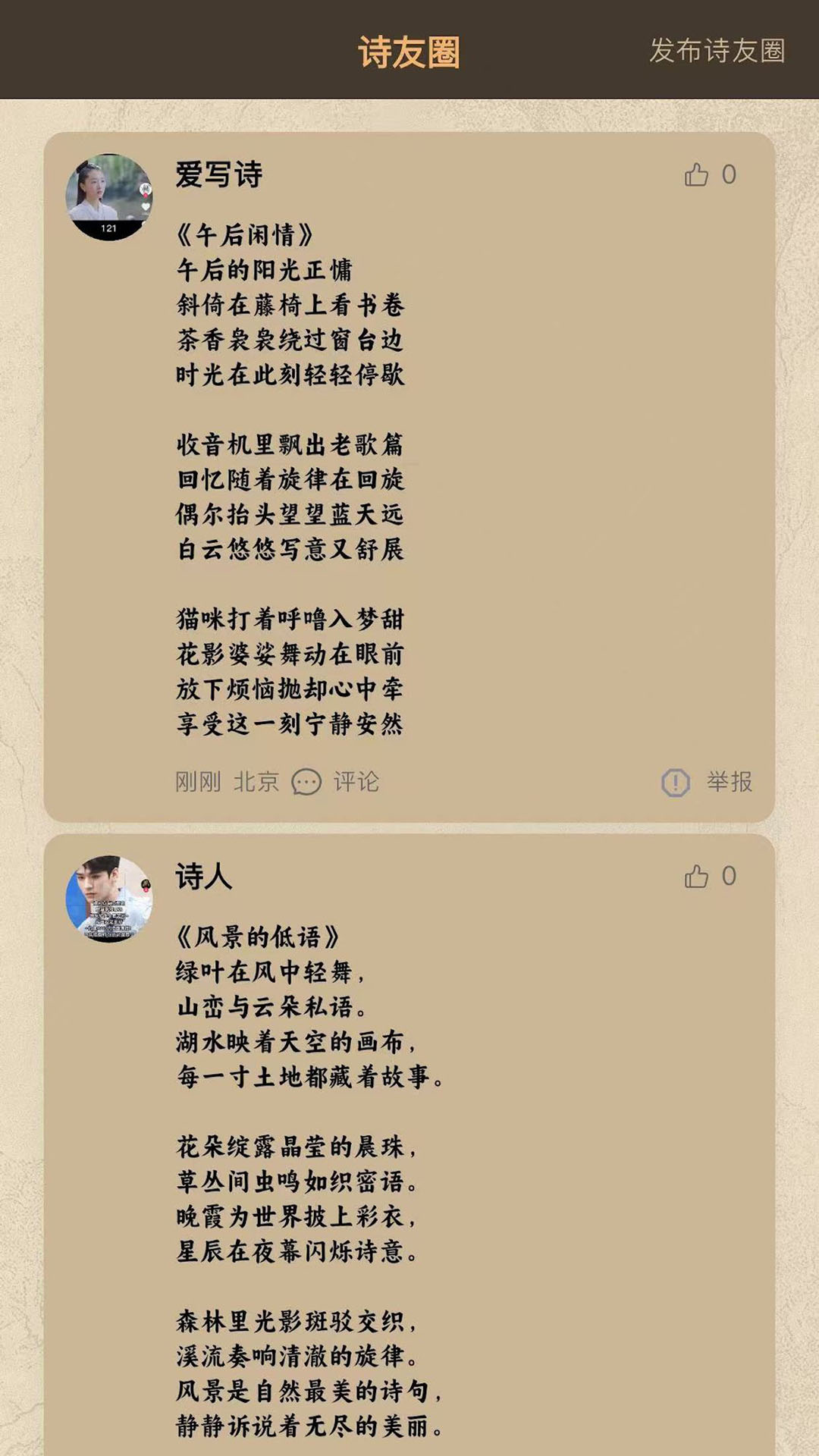The image size is (819, 1456).
Task: Tap 发布诗友圈 to publish a post
Action: [716, 50]
